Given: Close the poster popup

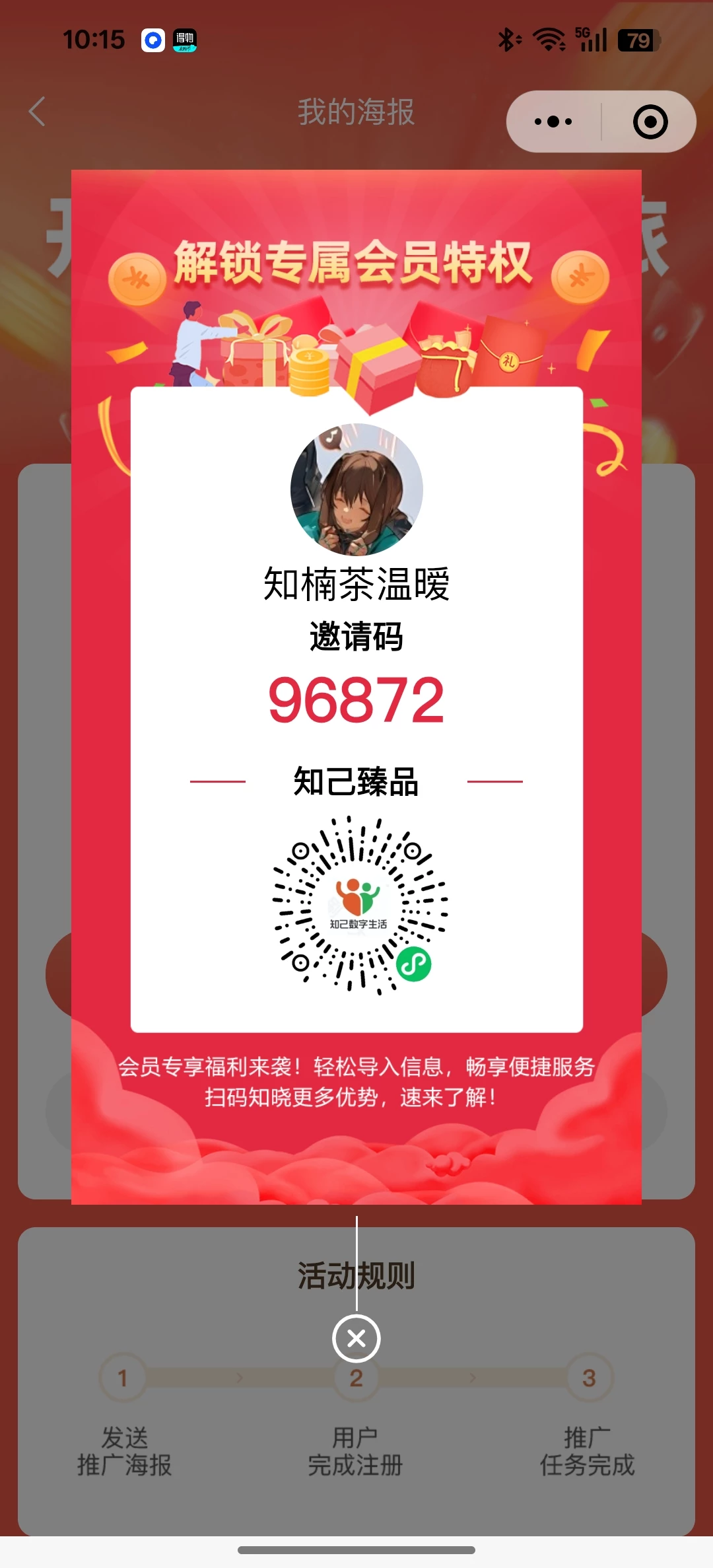Looking at the screenshot, I should tap(356, 1338).
